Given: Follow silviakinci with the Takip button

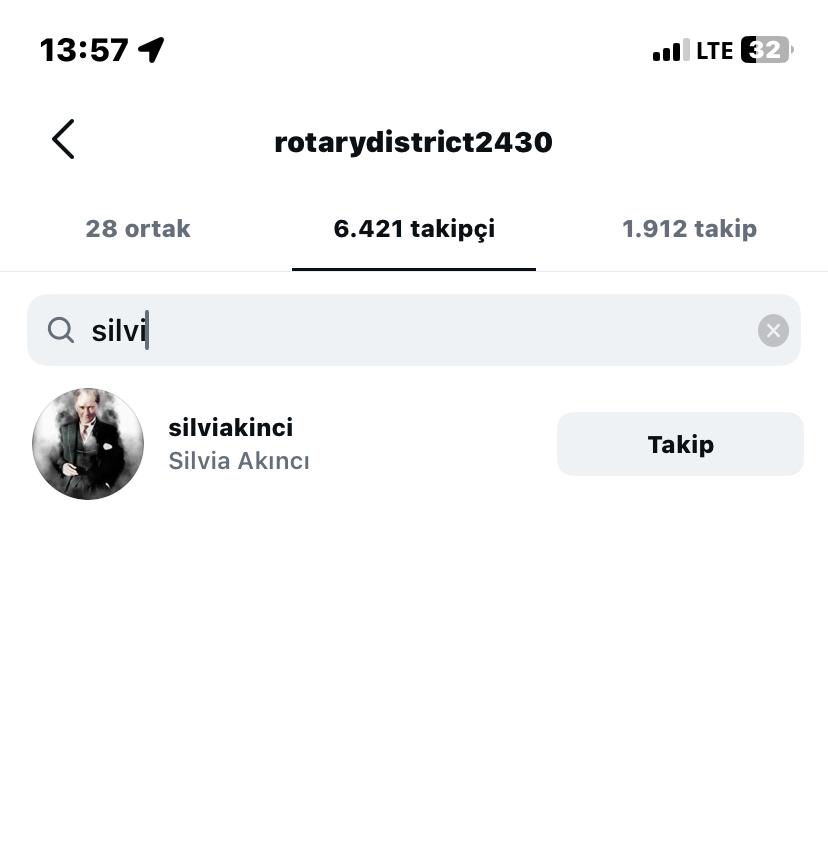Looking at the screenshot, I should (680, 444).
